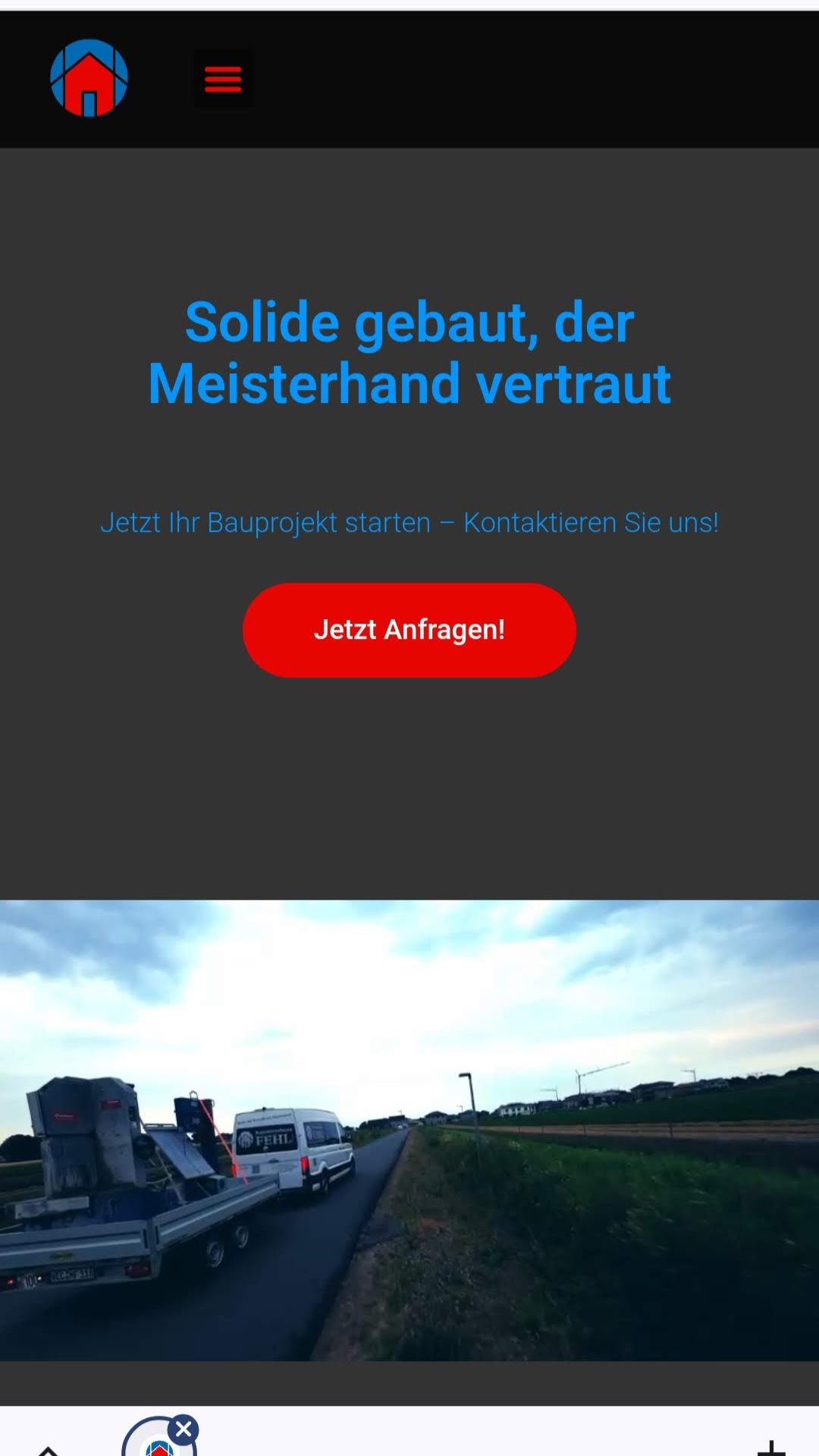Screen dimensions: 819x1456
Task: Toggle video playback by tapping the video
Action: [409, 1138]
